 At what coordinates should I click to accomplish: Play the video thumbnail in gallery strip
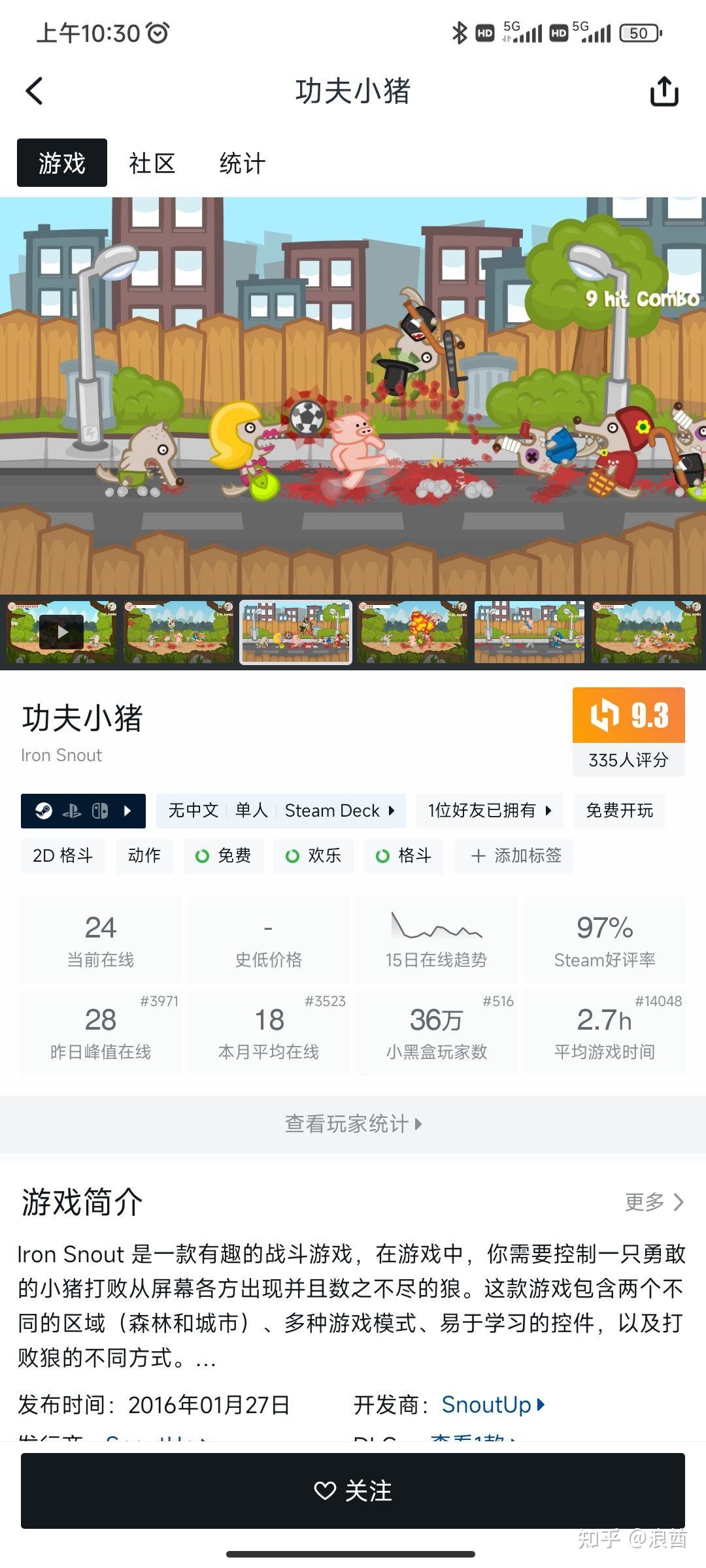point(61,632)
